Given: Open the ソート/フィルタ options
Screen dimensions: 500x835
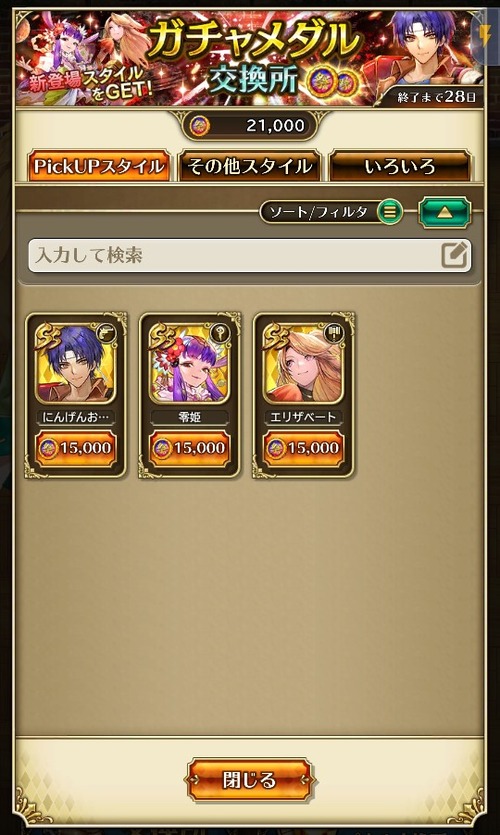Looking at the screenshot, I should 331,212.
